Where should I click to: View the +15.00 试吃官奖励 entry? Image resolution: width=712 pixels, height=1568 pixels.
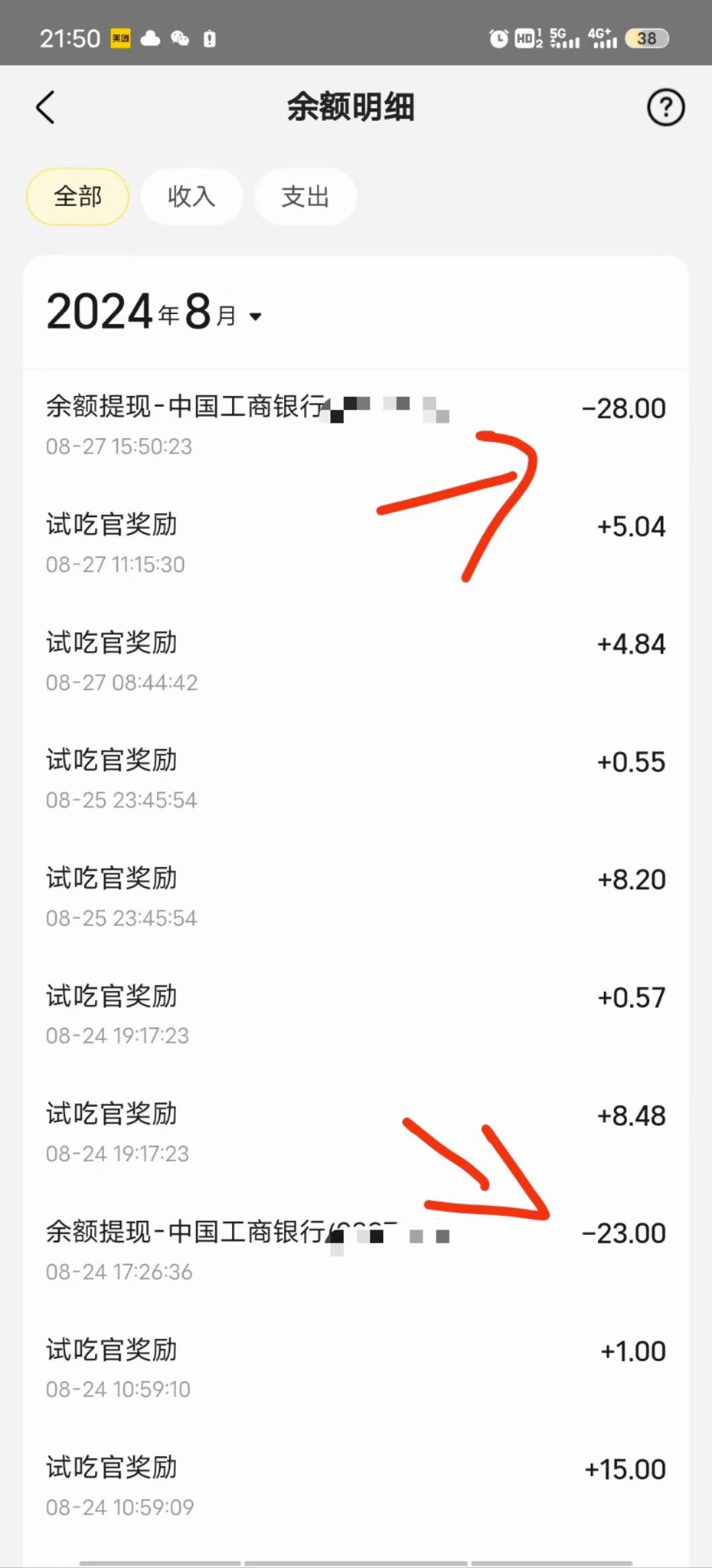[x=356, y=1486]
